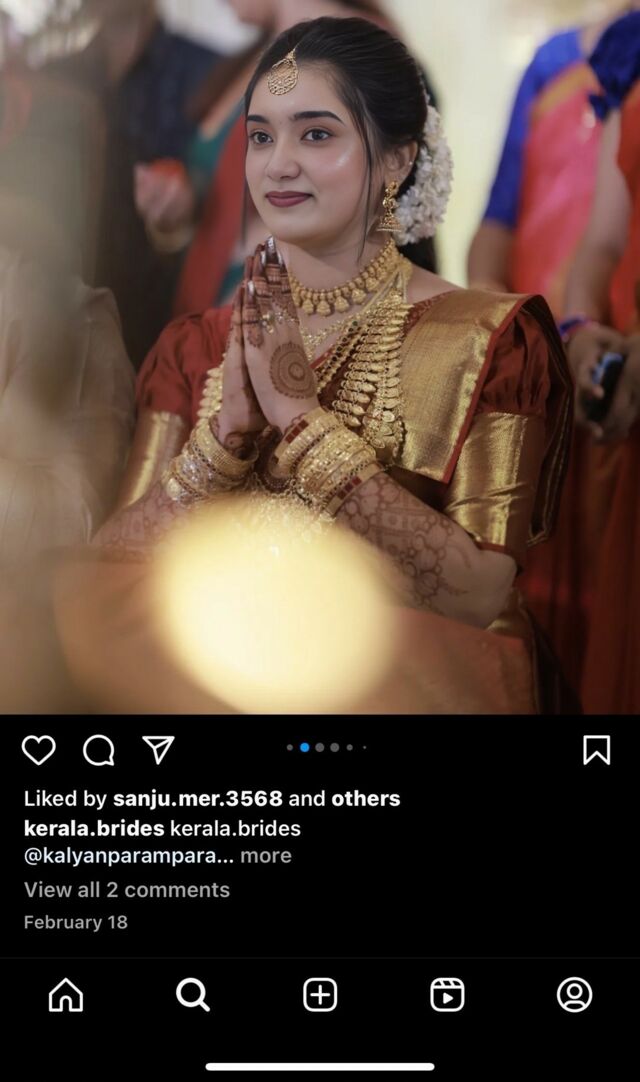Bookmark this post
The height and width of the screenshot is (1082, 640).
pyautogui.click(x=596, y=750)
